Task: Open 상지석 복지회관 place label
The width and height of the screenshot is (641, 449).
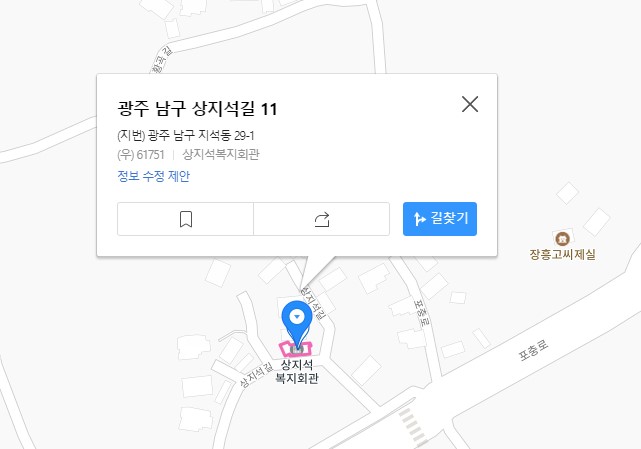Action: 297,372
